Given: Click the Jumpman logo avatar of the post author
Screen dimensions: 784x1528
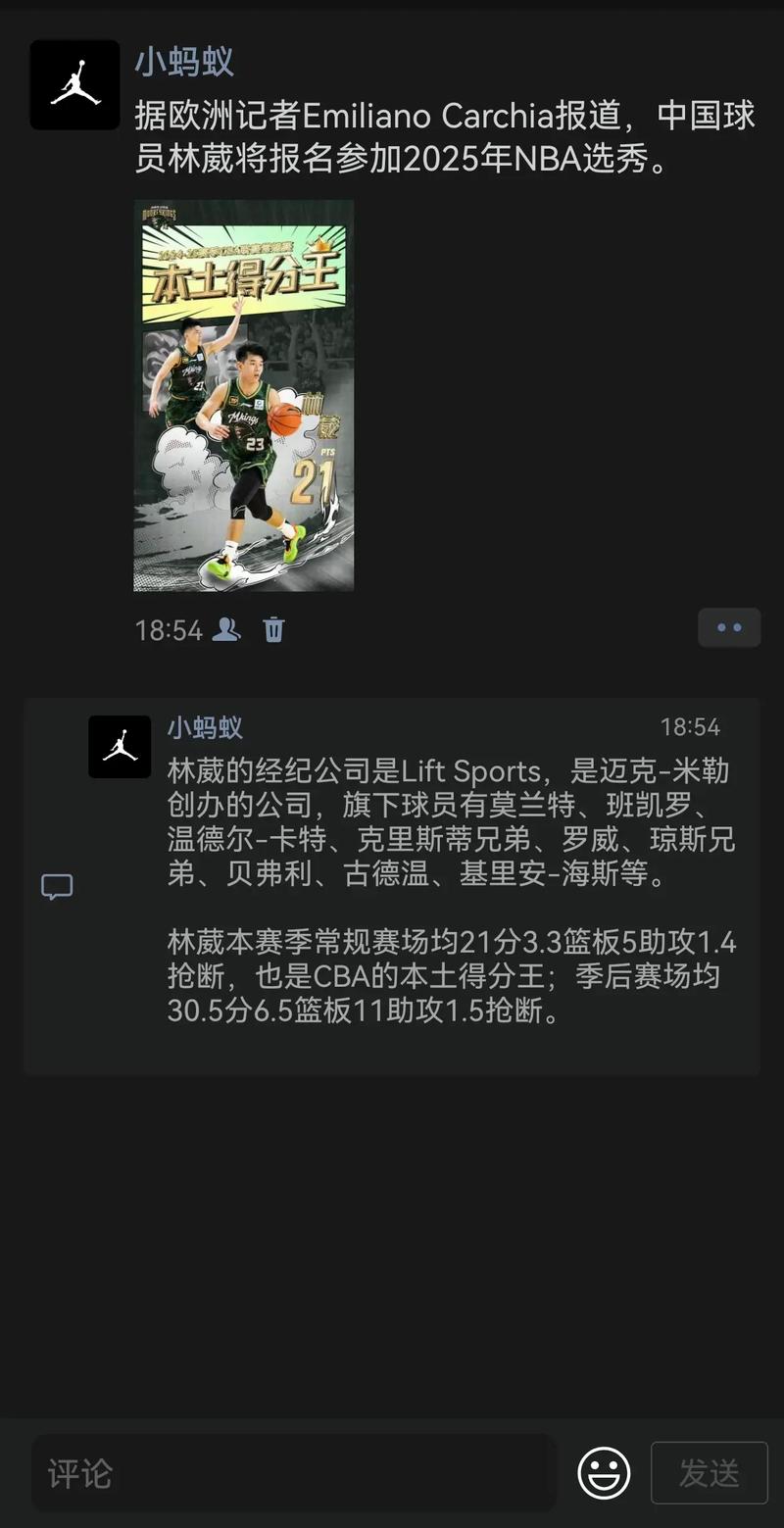Looking at the screenshot, I should (74, 85).
